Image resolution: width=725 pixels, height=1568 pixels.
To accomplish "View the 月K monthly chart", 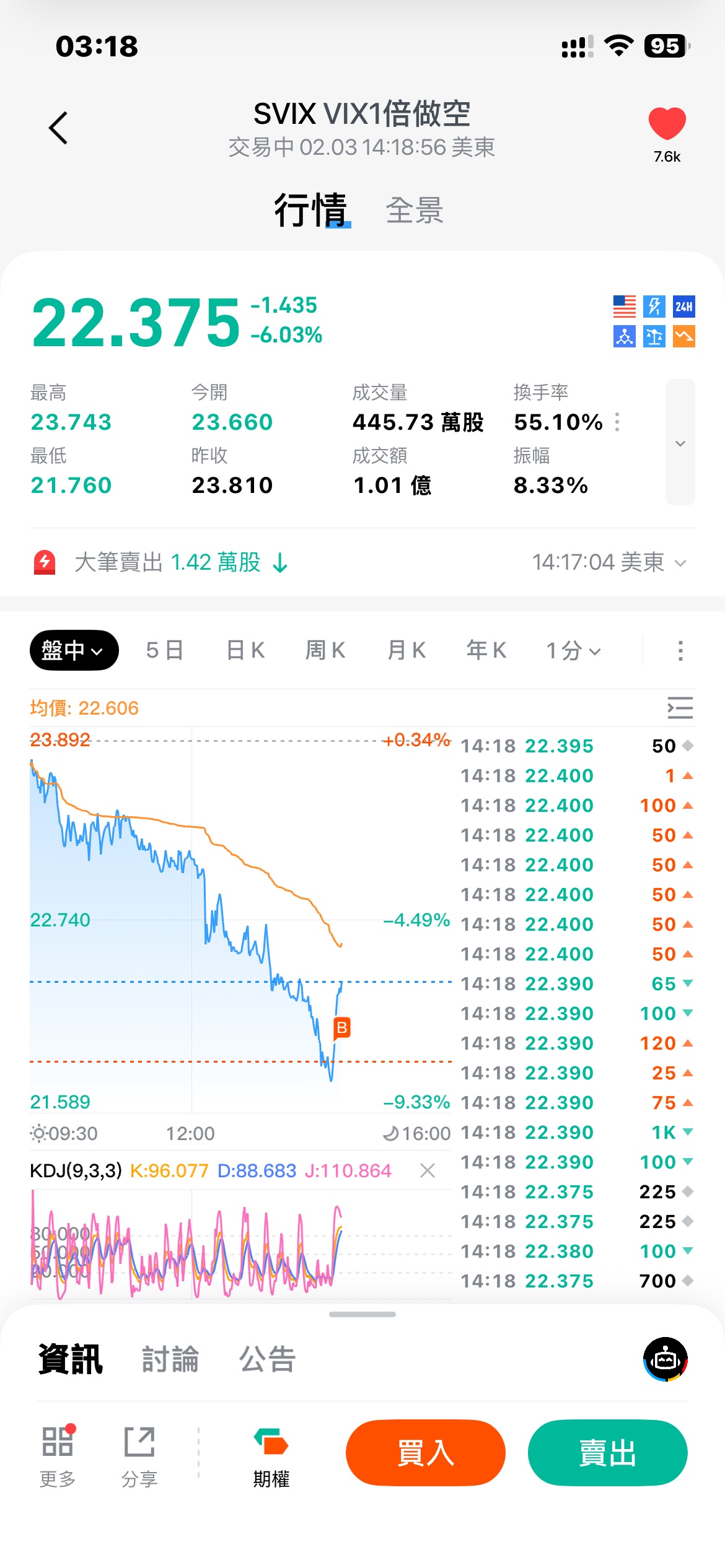I will click(406, 650).
